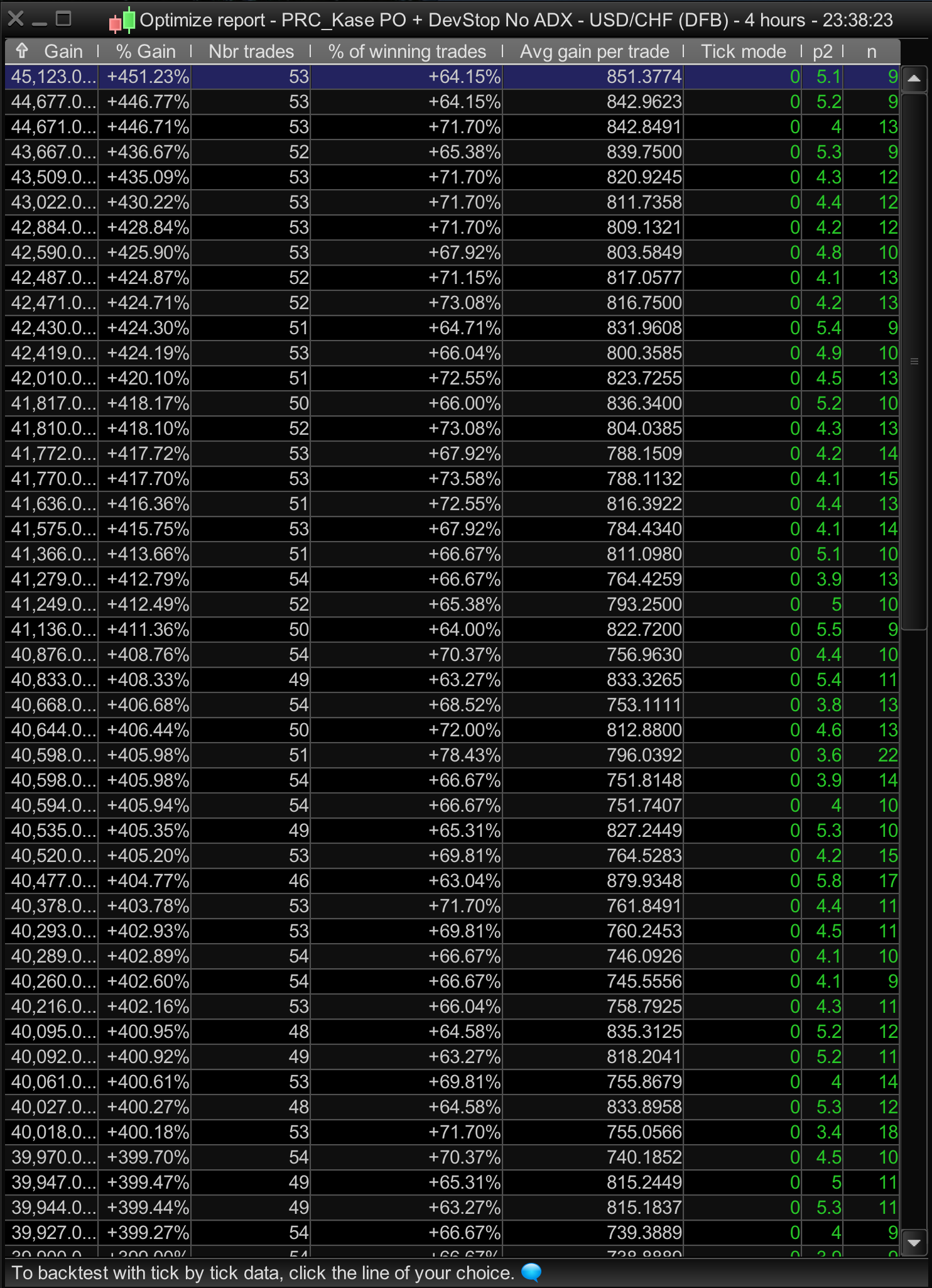
Task: Sort results by % Gain column
Action: (146, 52)
